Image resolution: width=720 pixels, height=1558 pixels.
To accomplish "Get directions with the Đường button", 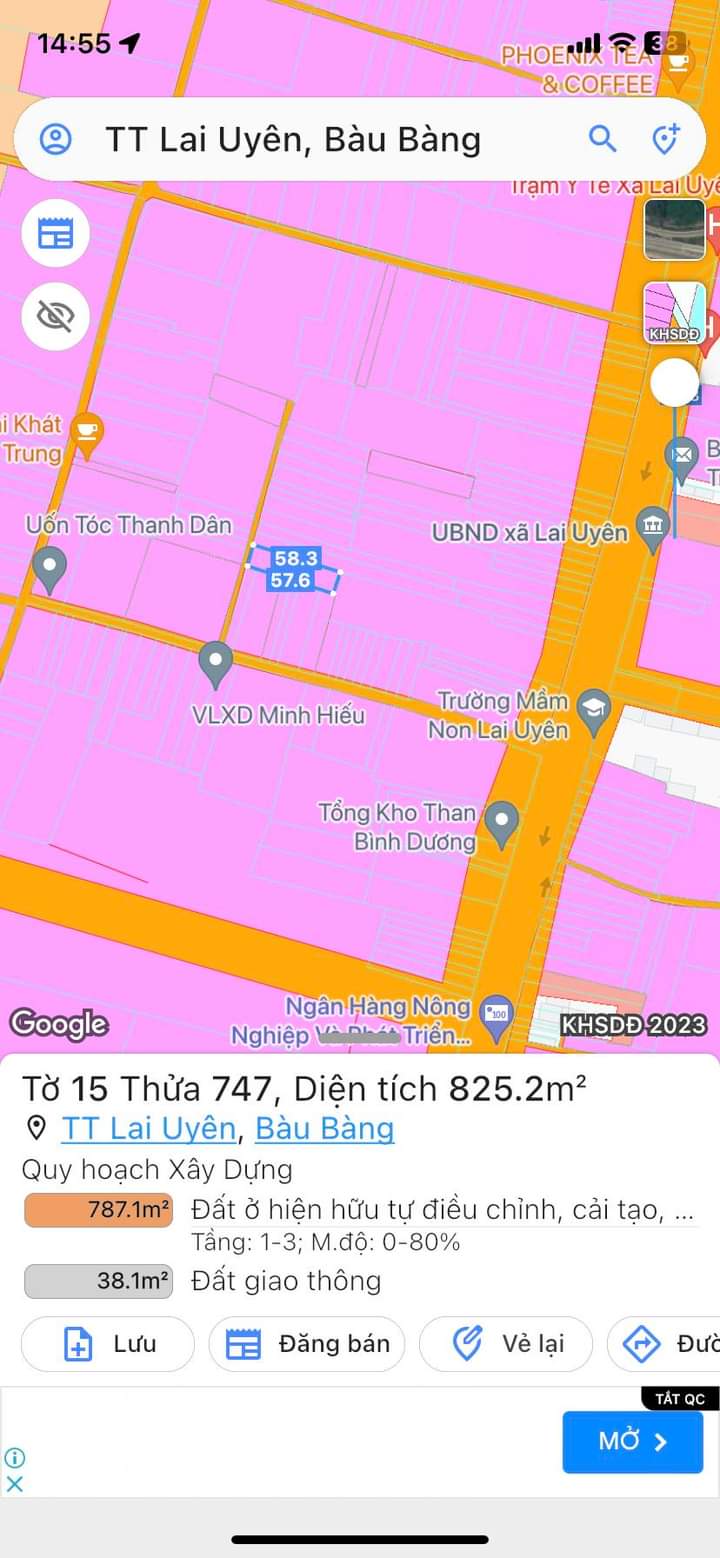I will click(668, 1344).
